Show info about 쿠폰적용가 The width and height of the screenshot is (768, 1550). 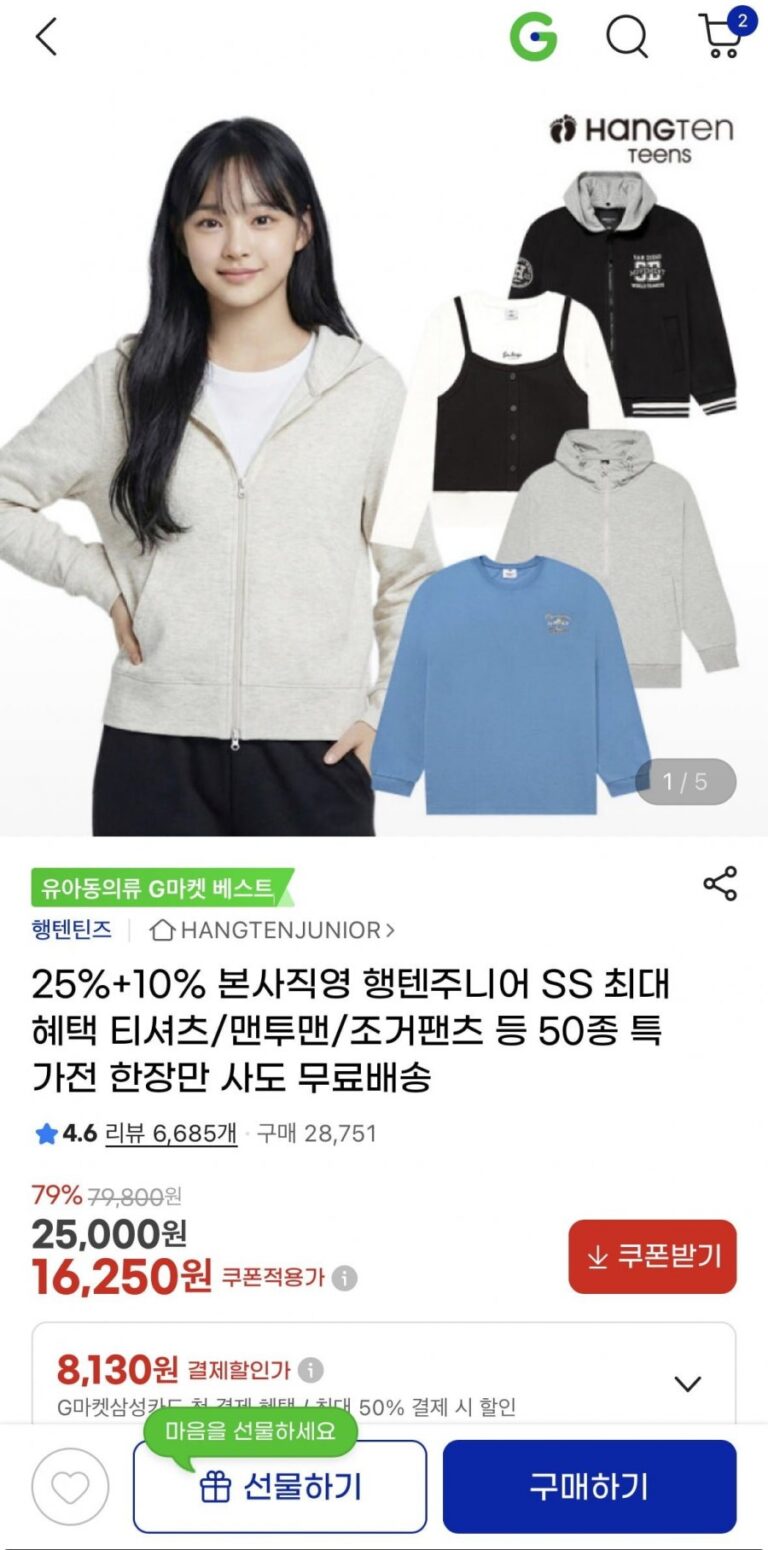pyautogui.click(x=344, y=1278)
